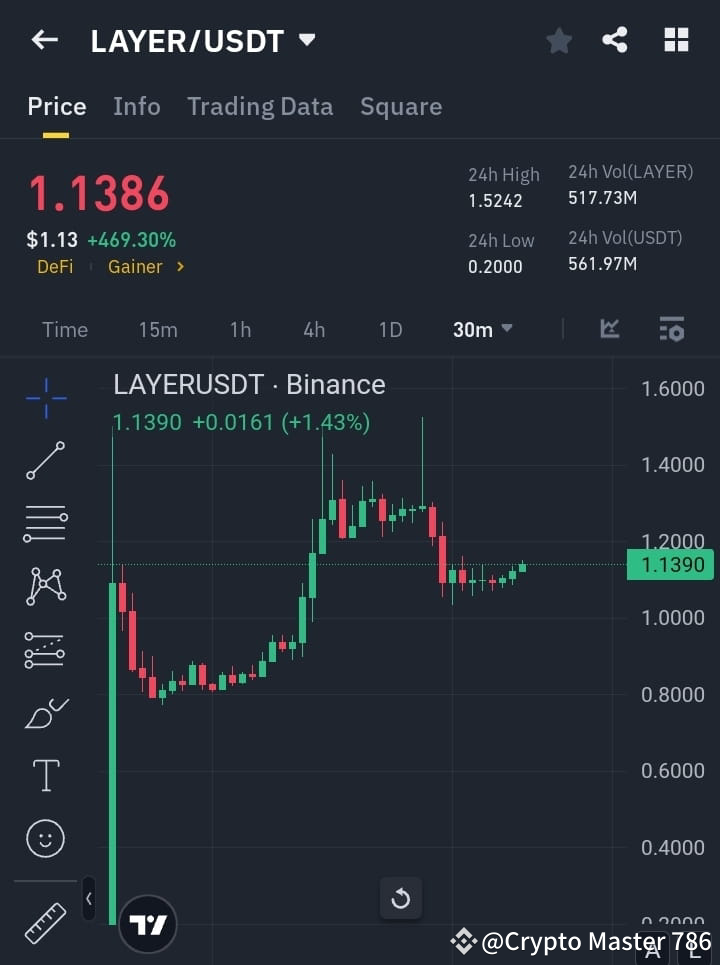This screenshot has width=720, height=965.
Task: Open the 30m timeframe dropdown
Action: click(482, 329)
